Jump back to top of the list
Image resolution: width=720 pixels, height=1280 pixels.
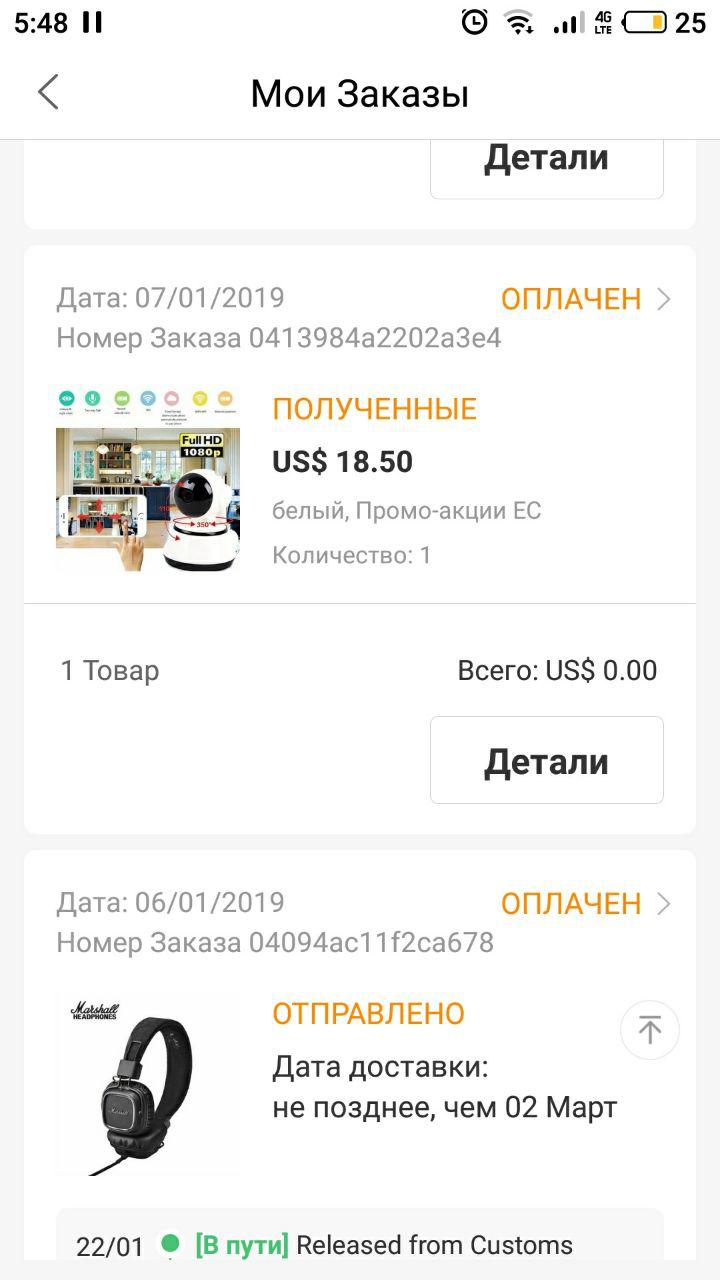point(650,1029)
